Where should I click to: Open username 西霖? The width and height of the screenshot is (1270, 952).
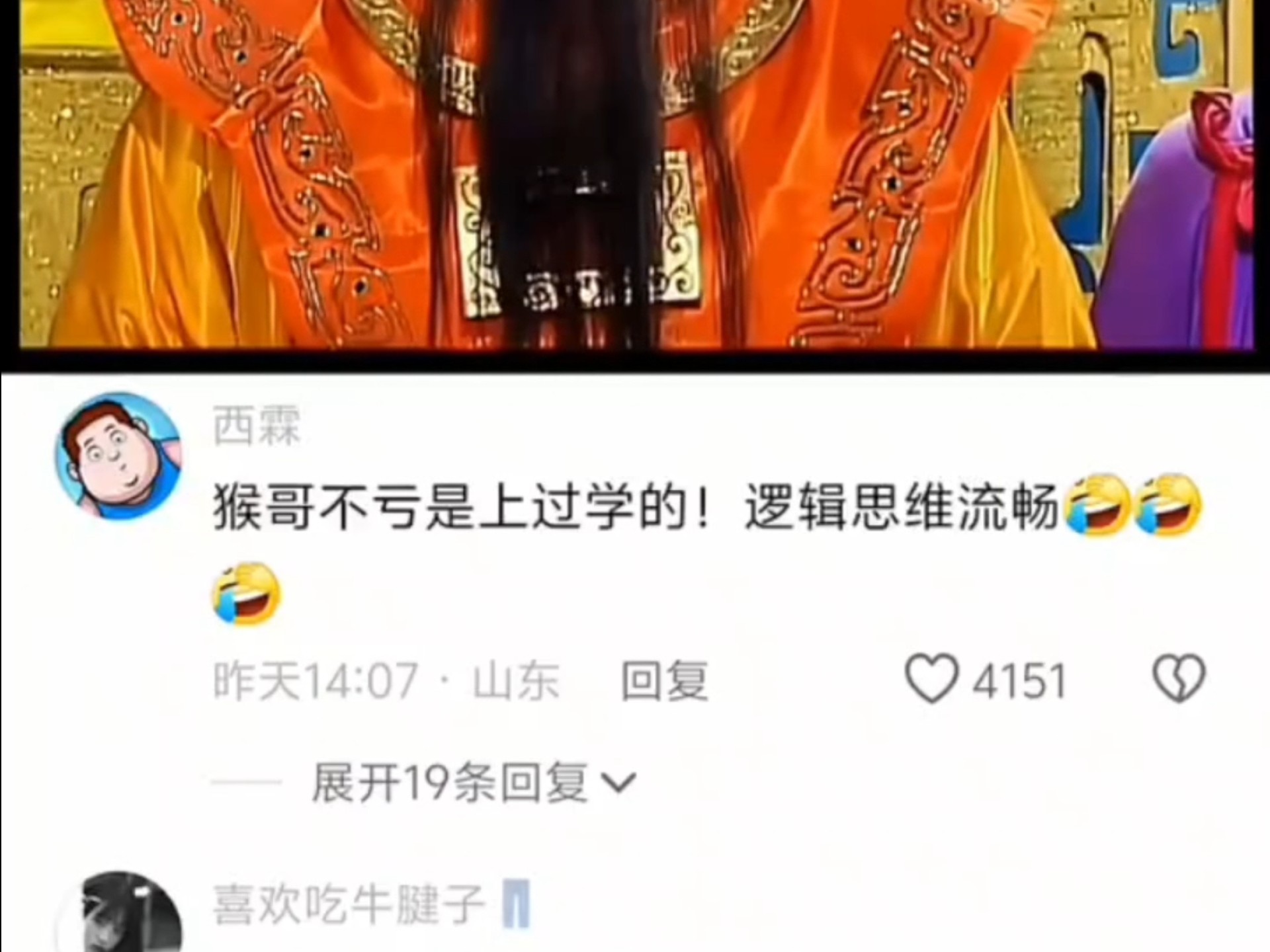[257, 426]
